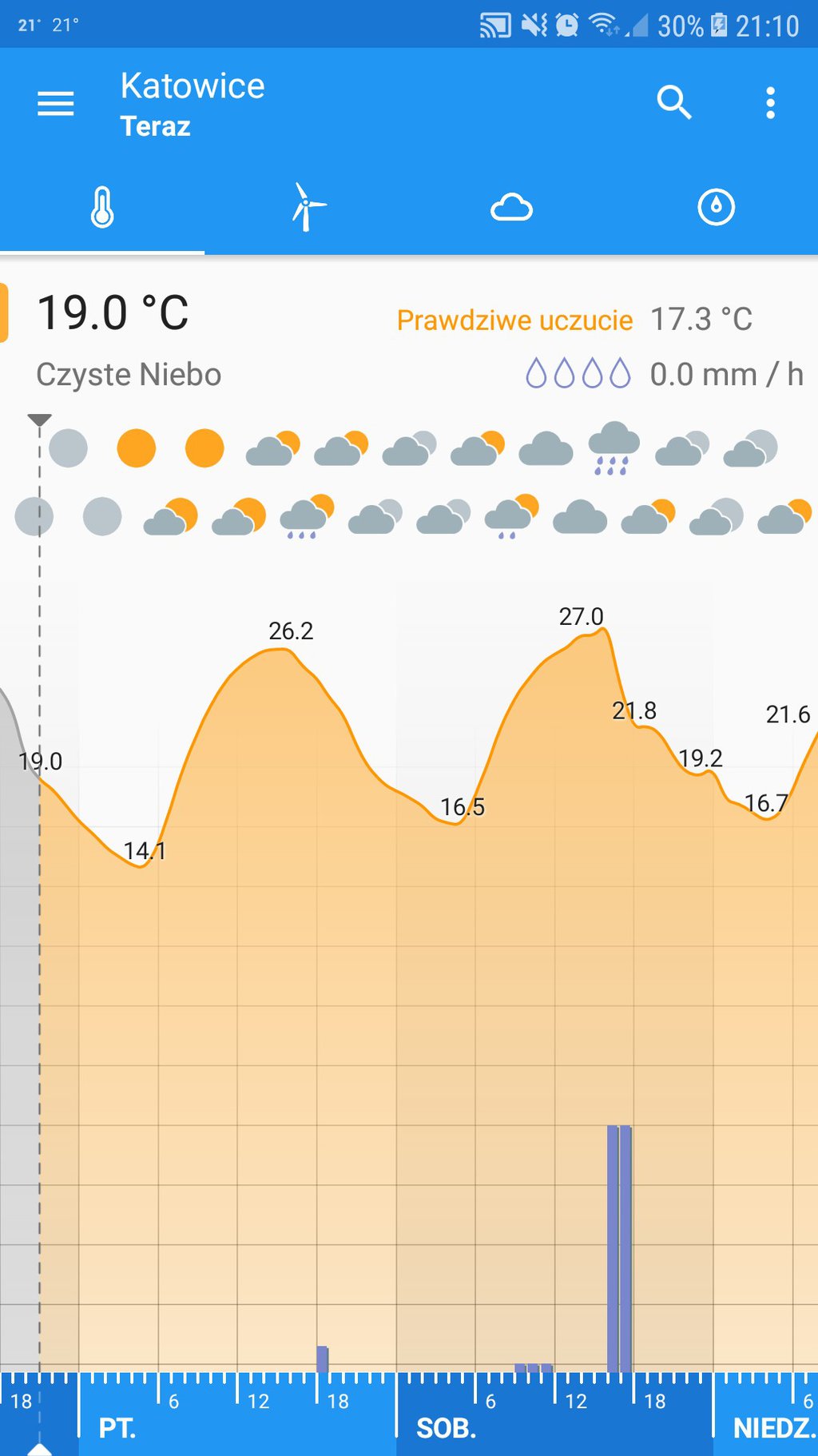Switch to the pressure gauge tab

716,208
